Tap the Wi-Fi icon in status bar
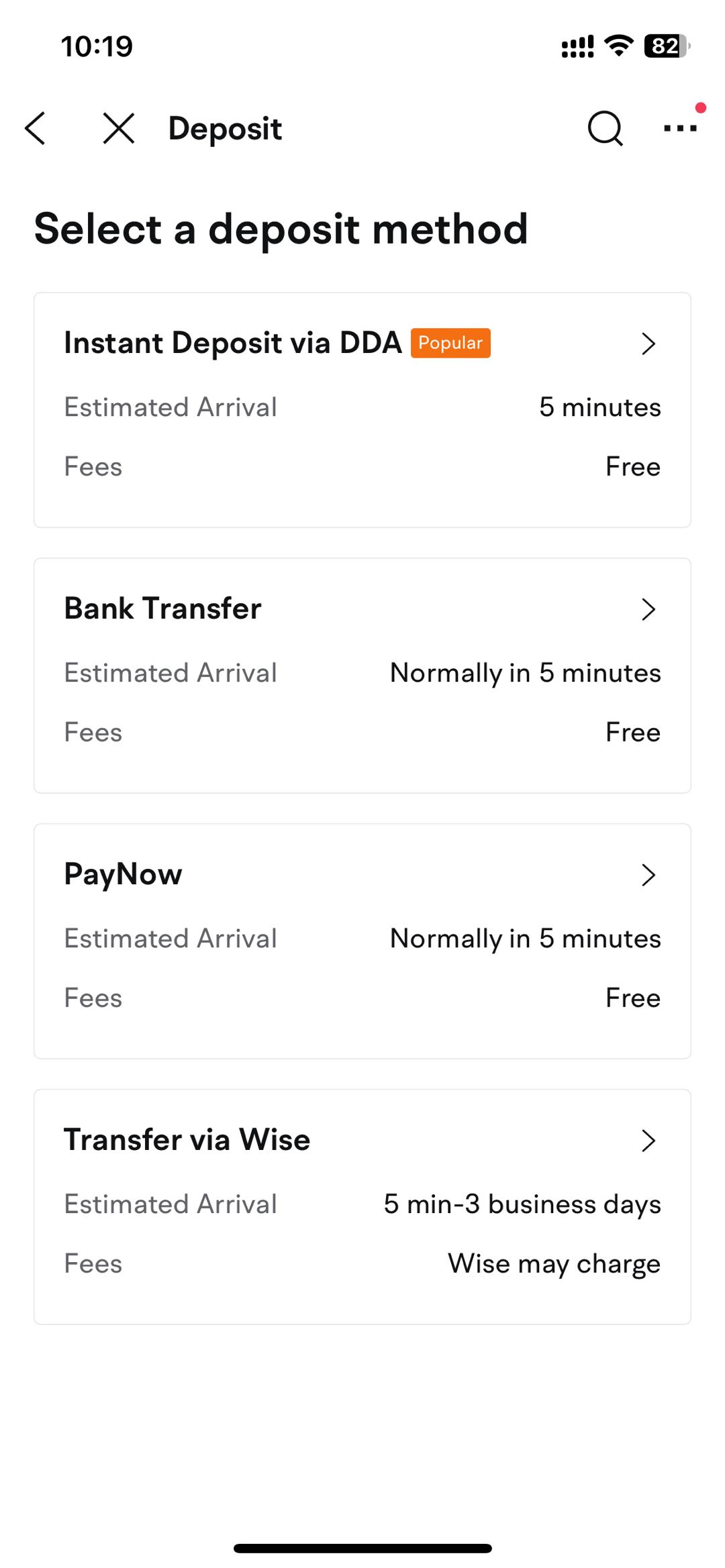Screen dimensions: 725x1568 tap(615, 44)
